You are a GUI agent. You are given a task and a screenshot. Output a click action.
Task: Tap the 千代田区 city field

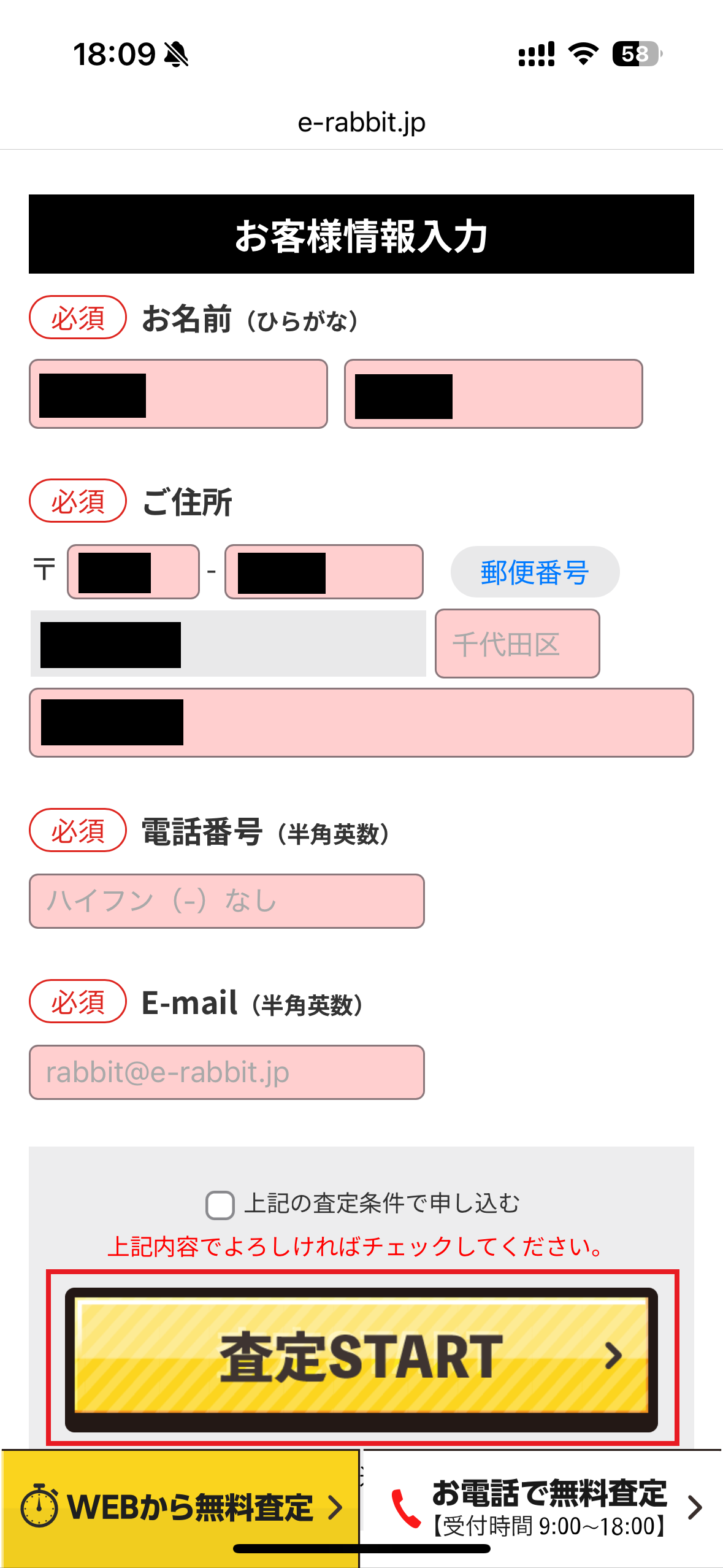(517, 644)
